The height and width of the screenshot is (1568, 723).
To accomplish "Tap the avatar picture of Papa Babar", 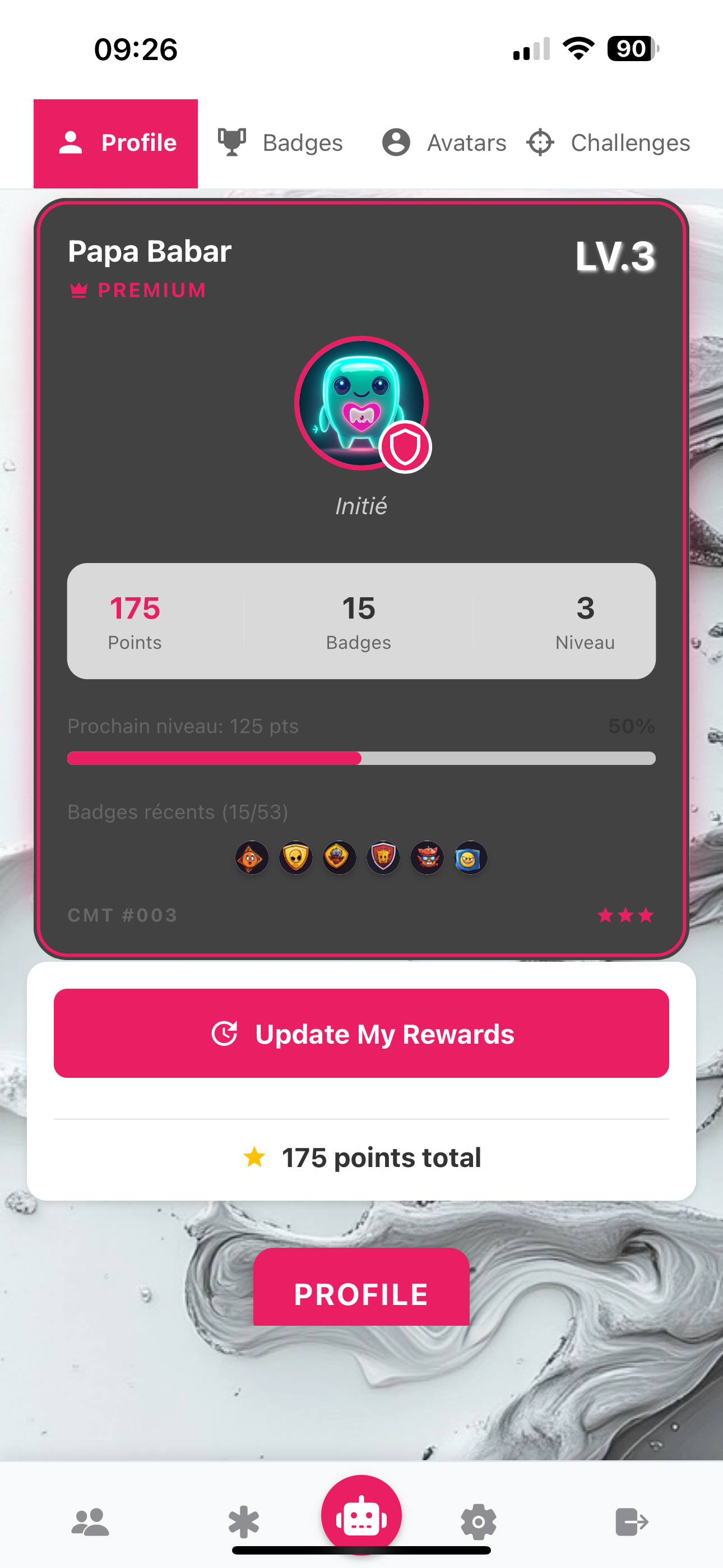I will 361,403.
